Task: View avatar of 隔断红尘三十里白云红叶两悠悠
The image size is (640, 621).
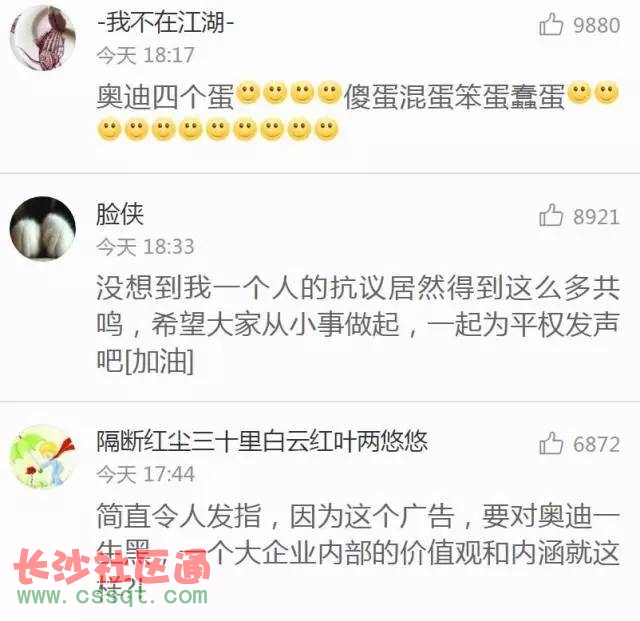Action: (43, 456)
